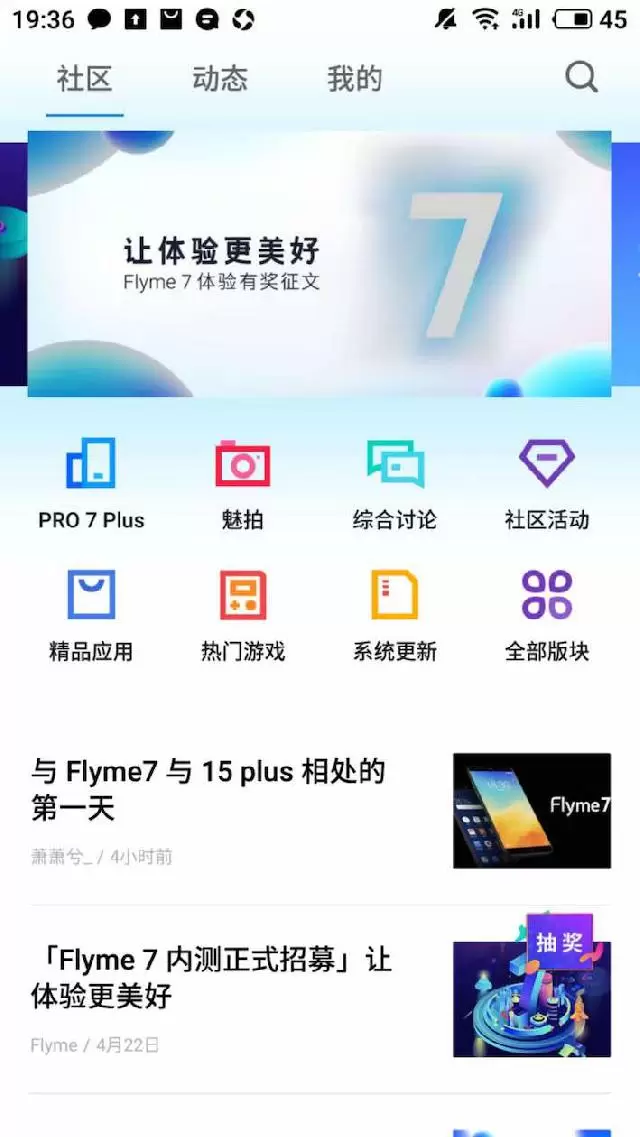Switch to the 动态 tab
This screenshot has width=640, height=1137.
pyautogui.click(x=220, y=79)
